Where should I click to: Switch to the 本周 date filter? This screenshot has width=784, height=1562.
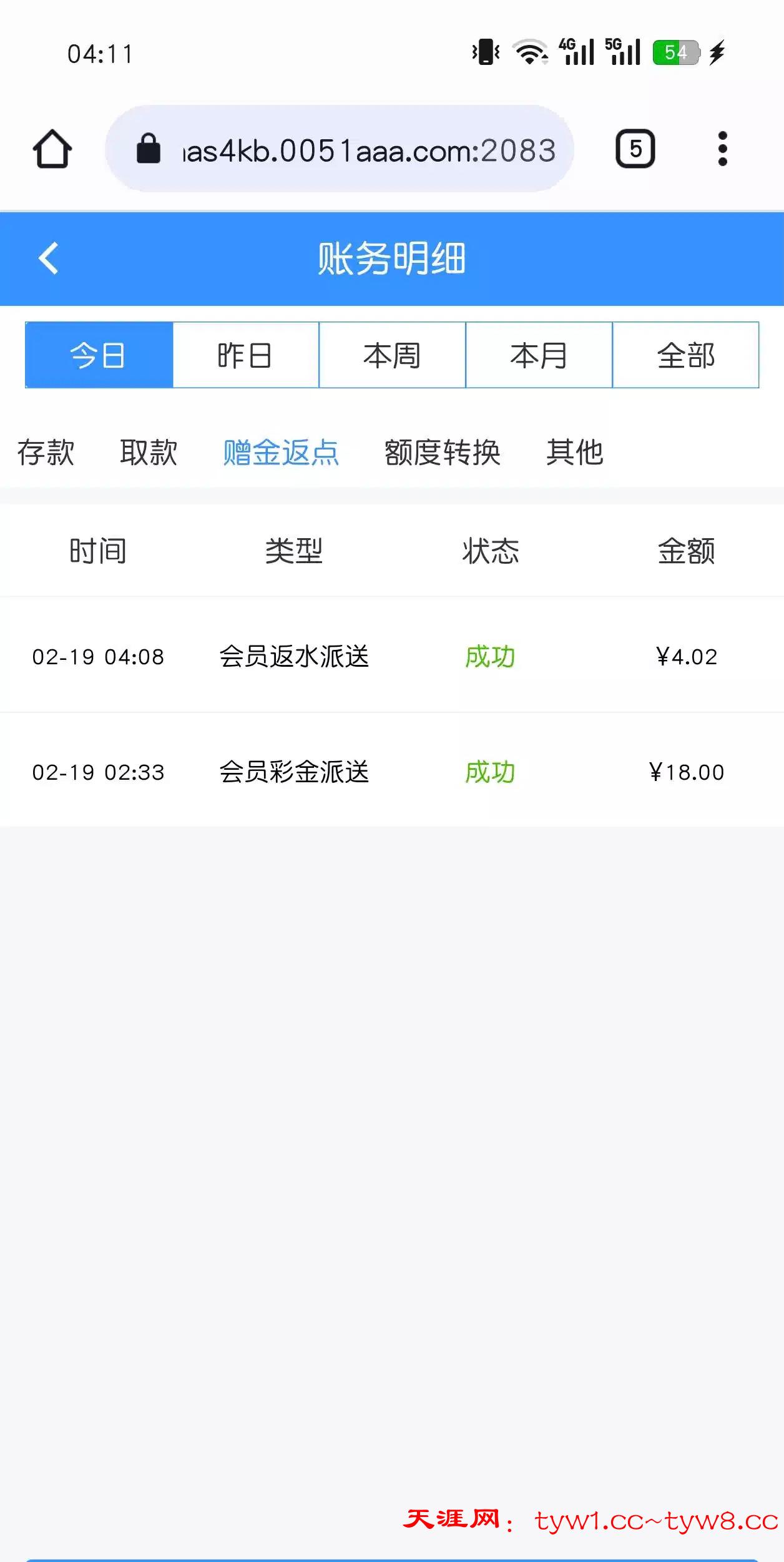click(x=392, y=355)
